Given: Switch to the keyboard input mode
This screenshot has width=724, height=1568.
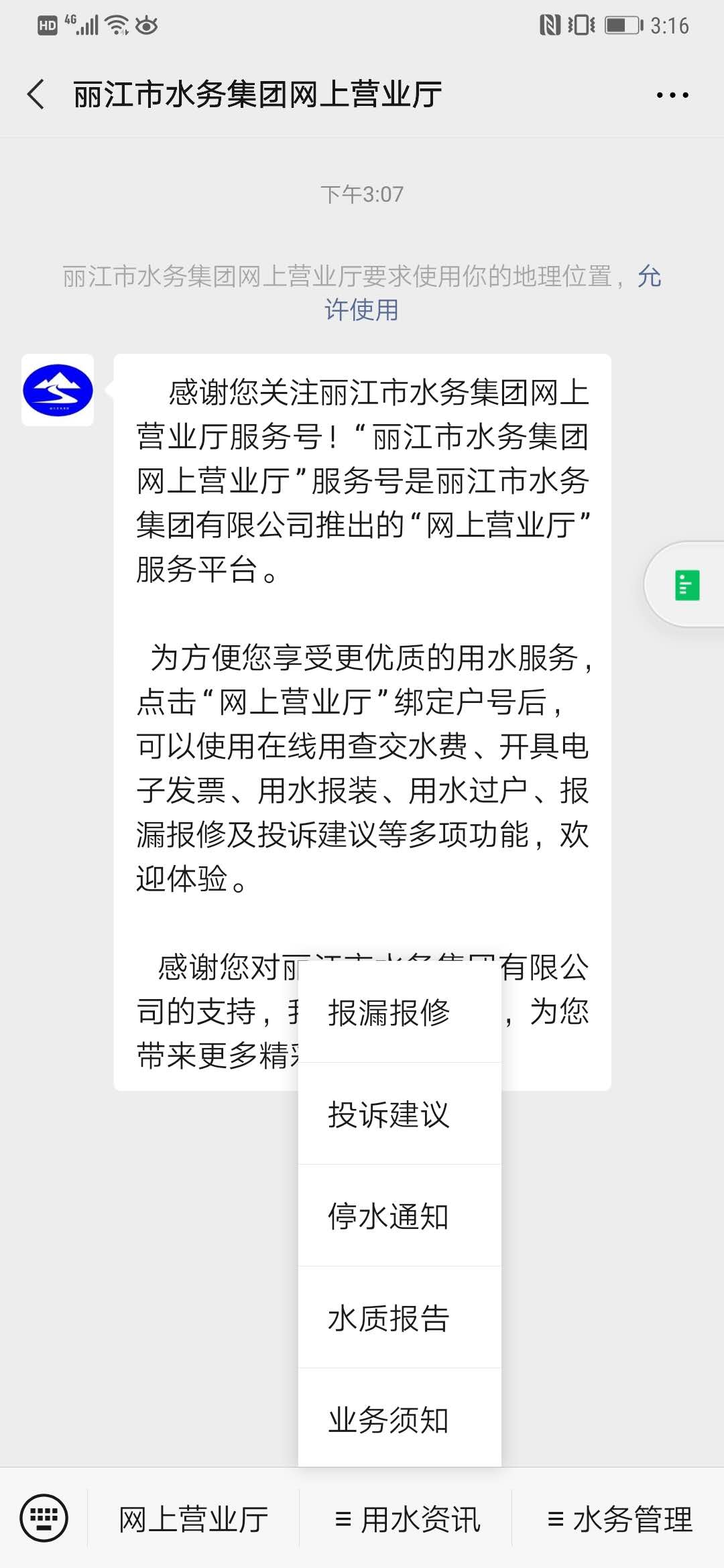Looking at the screenshot, I should coord(44,1518).
